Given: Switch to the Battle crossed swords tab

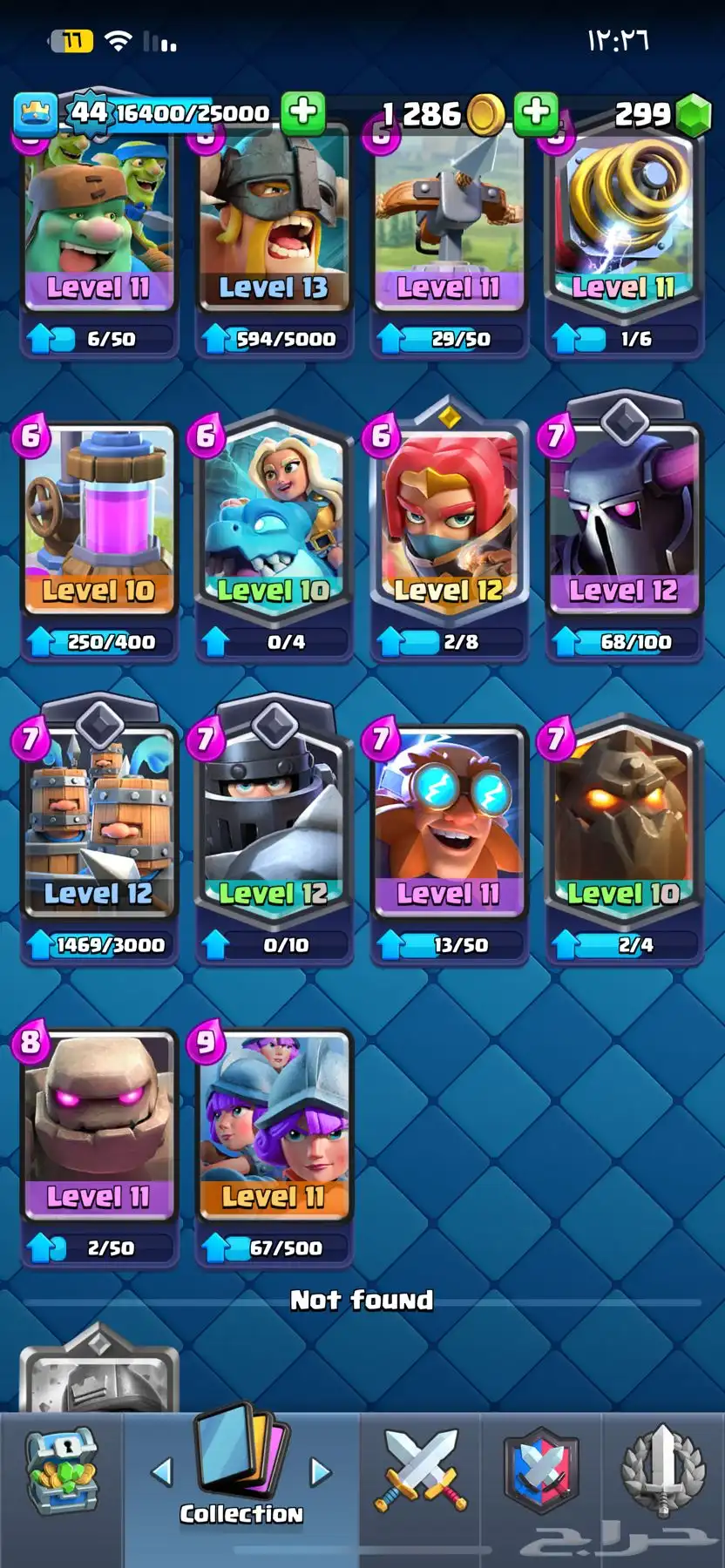Looking at the screenshot, I should (421, 1472).
